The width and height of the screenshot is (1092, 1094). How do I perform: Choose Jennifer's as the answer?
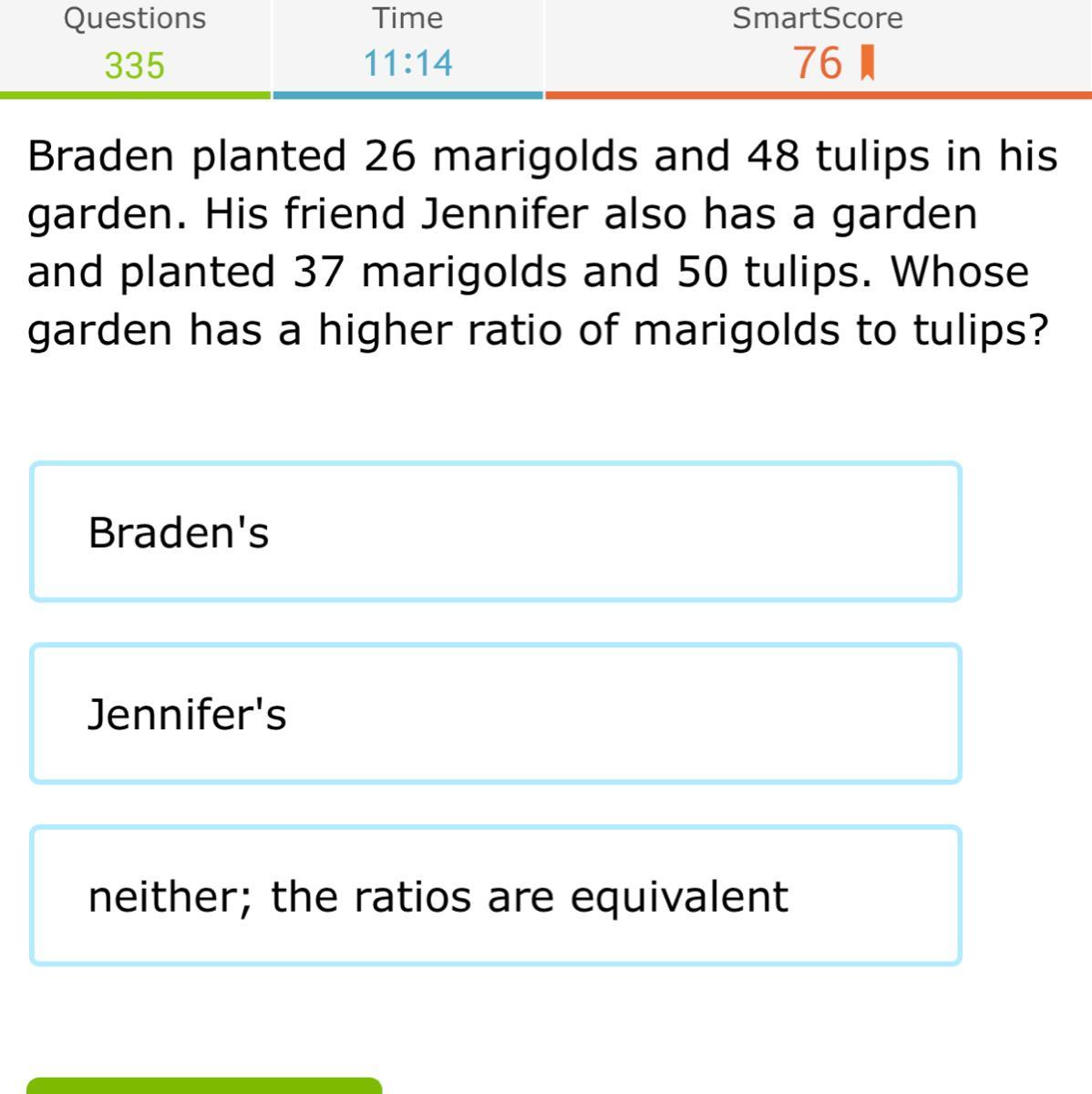click(495, 713)
